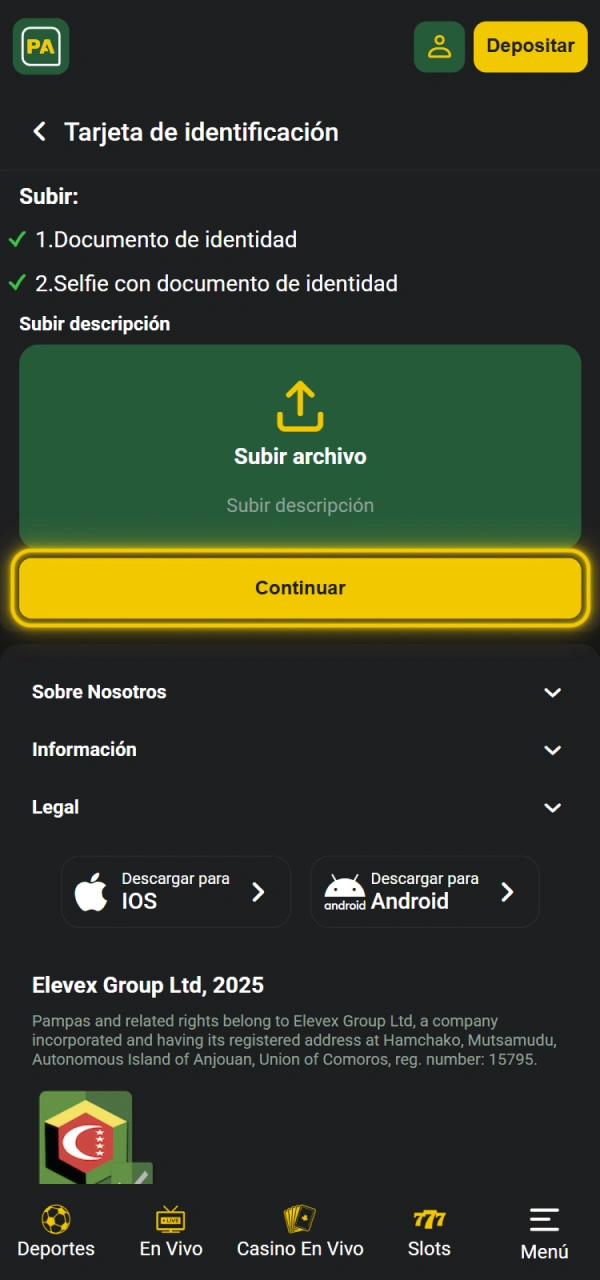Switch to the Deportes tab
The image size is (600, 1280).
coord(56,1232)
